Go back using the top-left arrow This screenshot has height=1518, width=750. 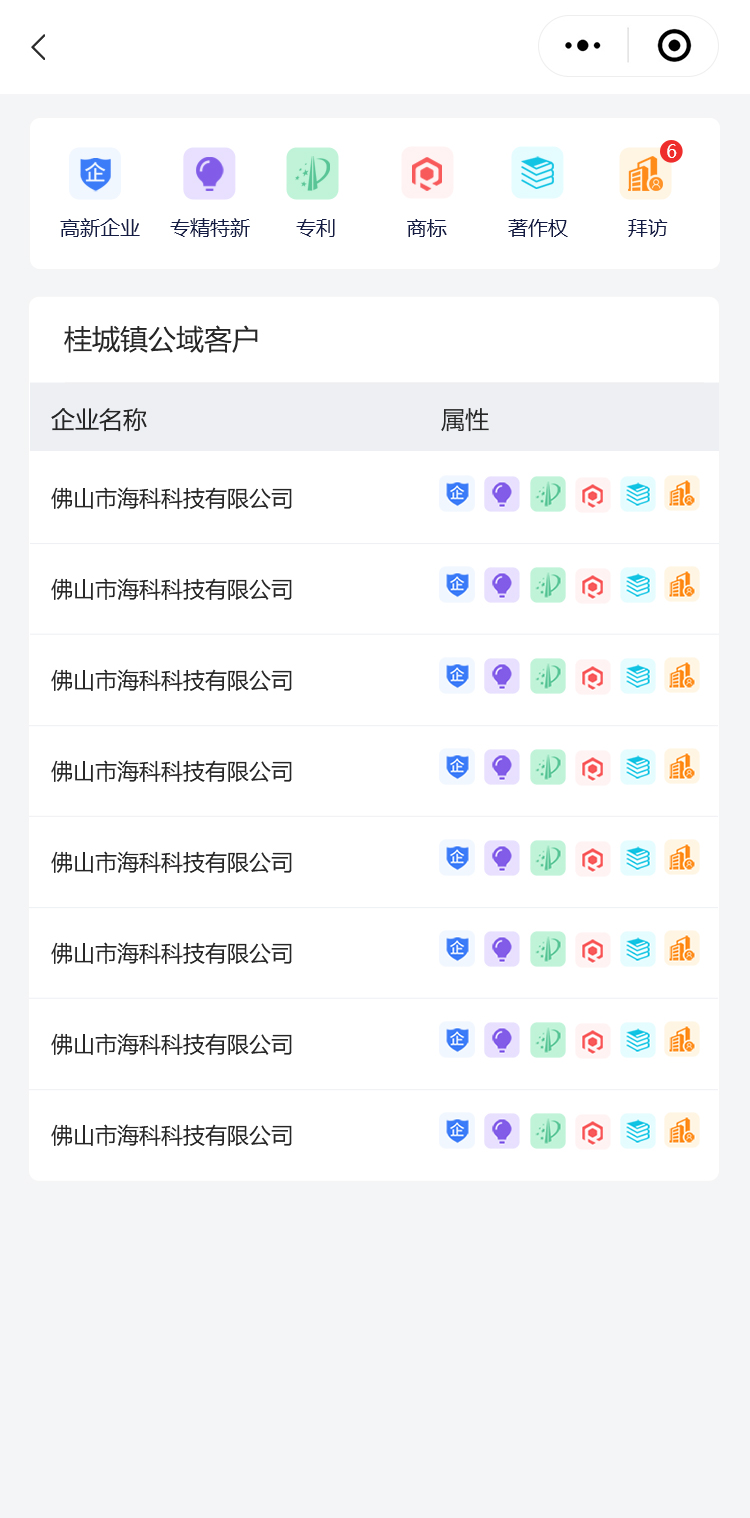click(38, 47)
